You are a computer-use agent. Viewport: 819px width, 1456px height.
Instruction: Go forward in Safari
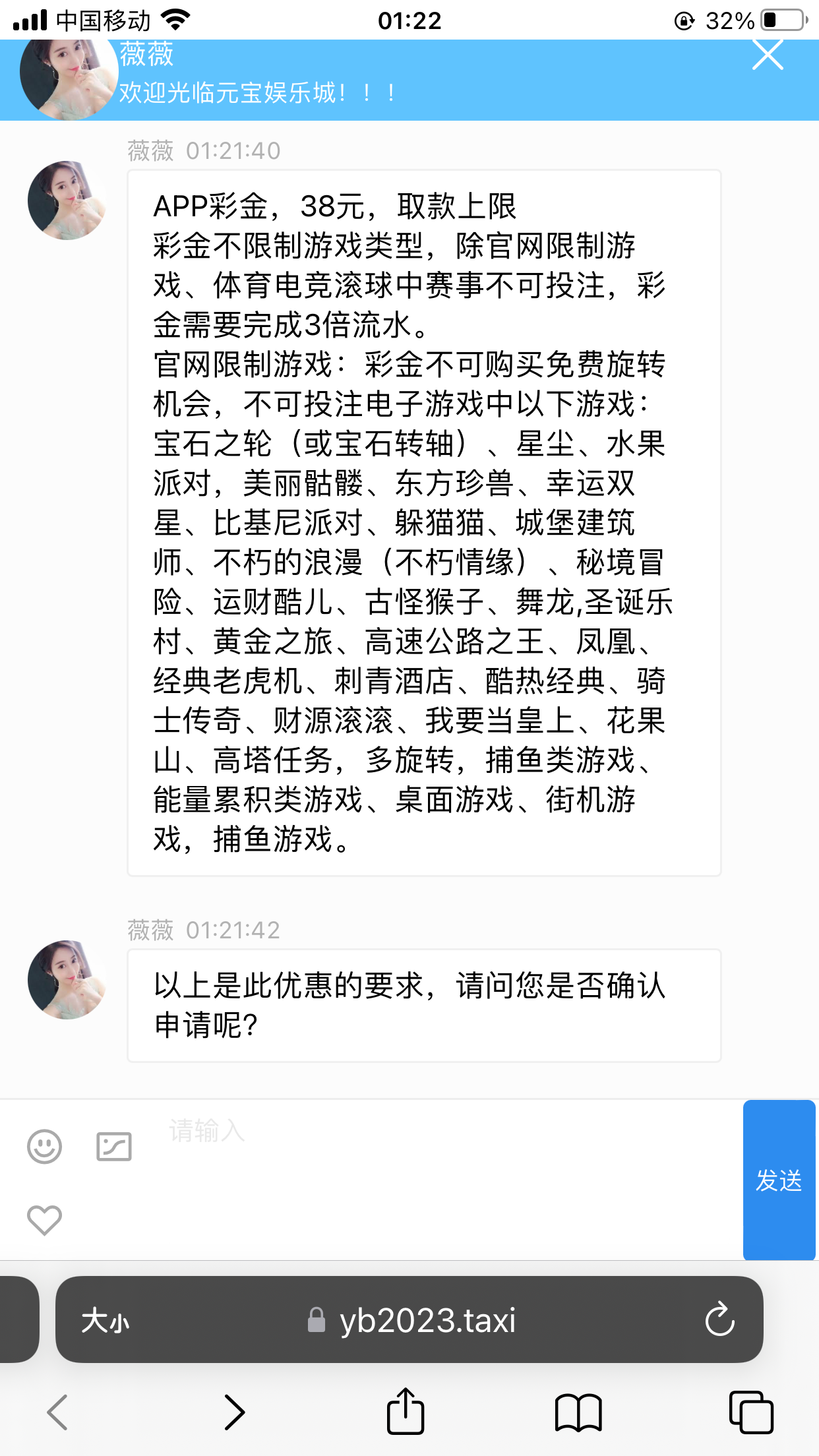(x=234, y=1412)
